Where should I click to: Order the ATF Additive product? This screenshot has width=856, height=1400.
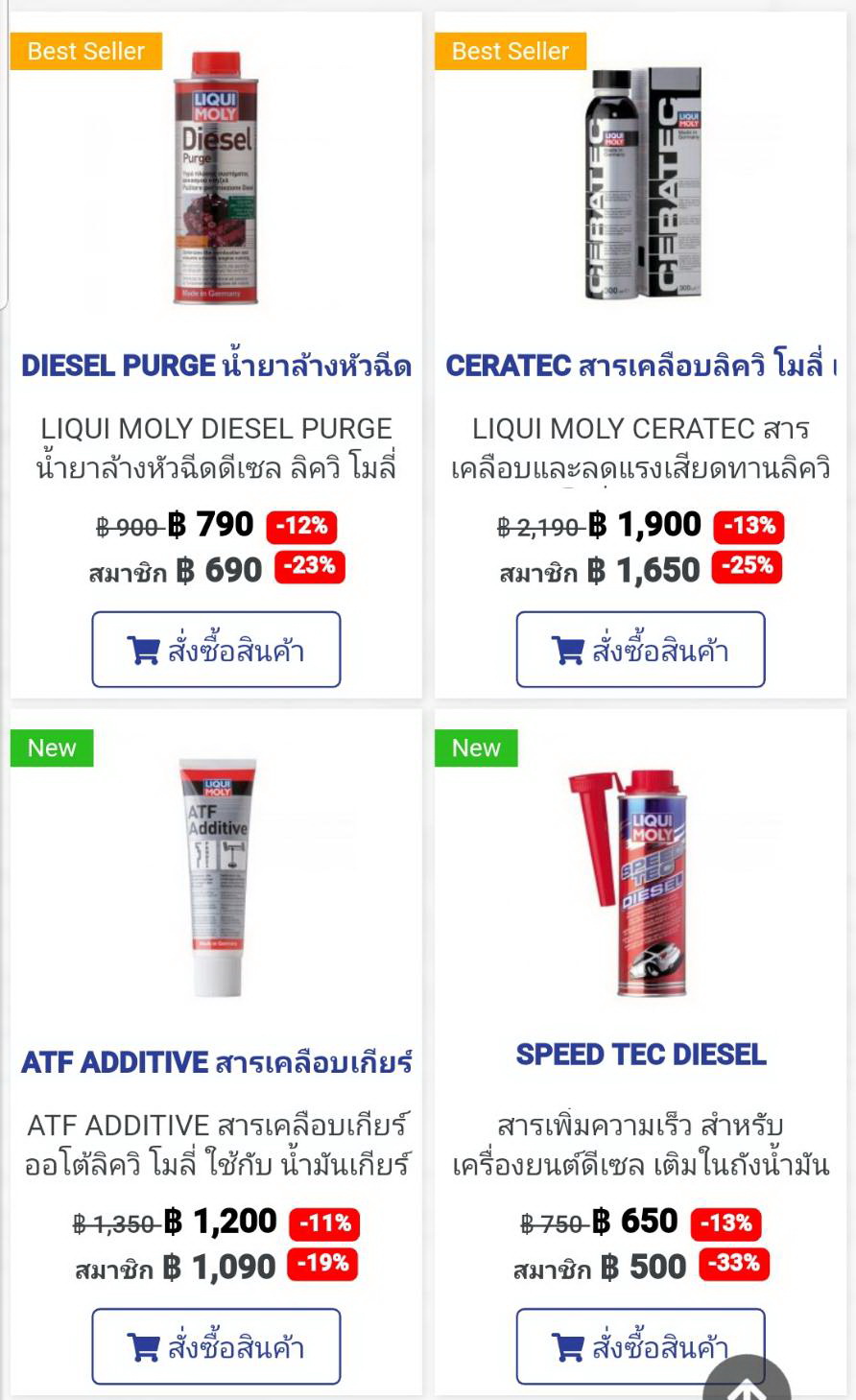216,1346
